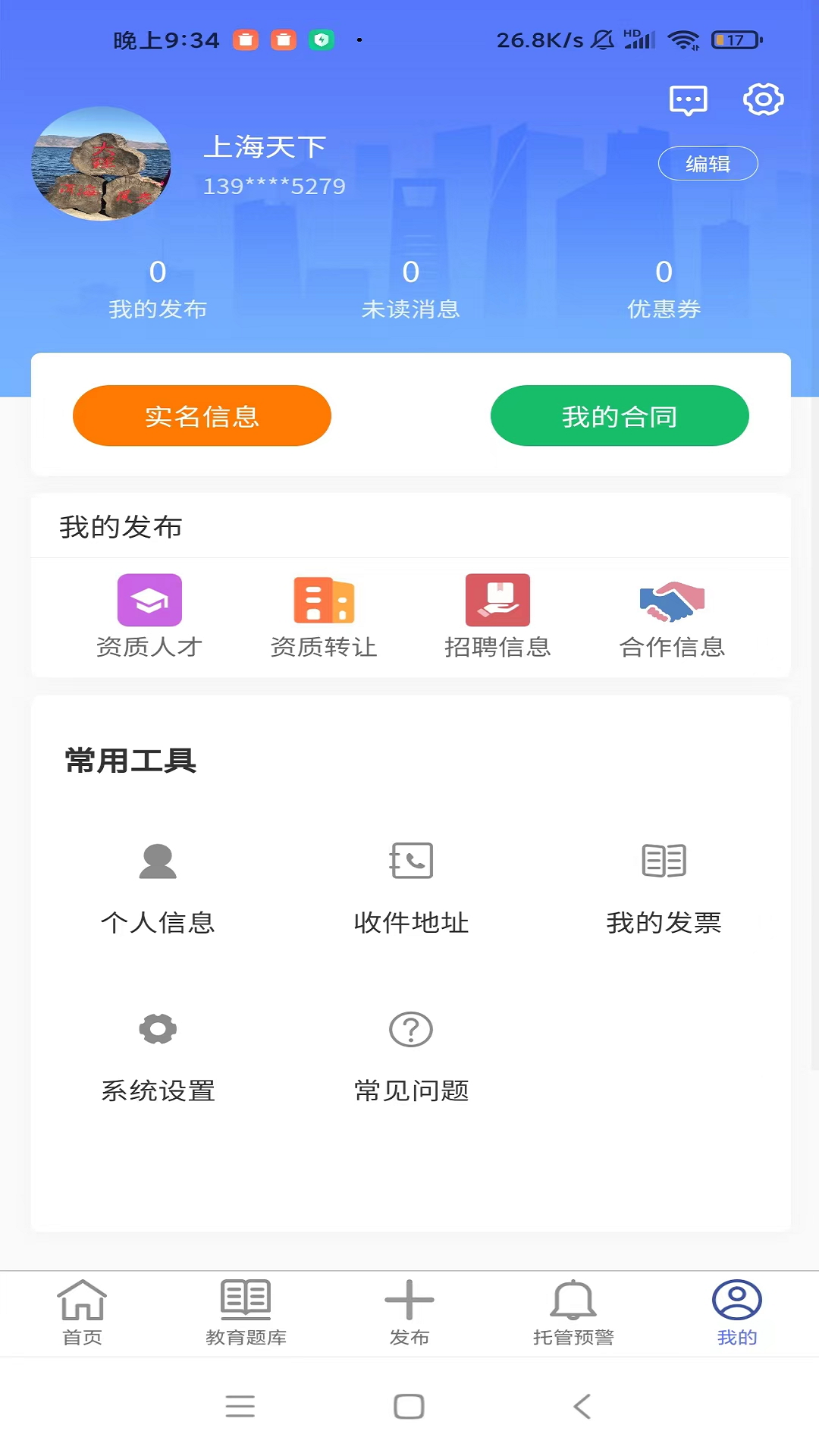
Task: Switch to the 首页 home tab
Action: click(82, 1313)
